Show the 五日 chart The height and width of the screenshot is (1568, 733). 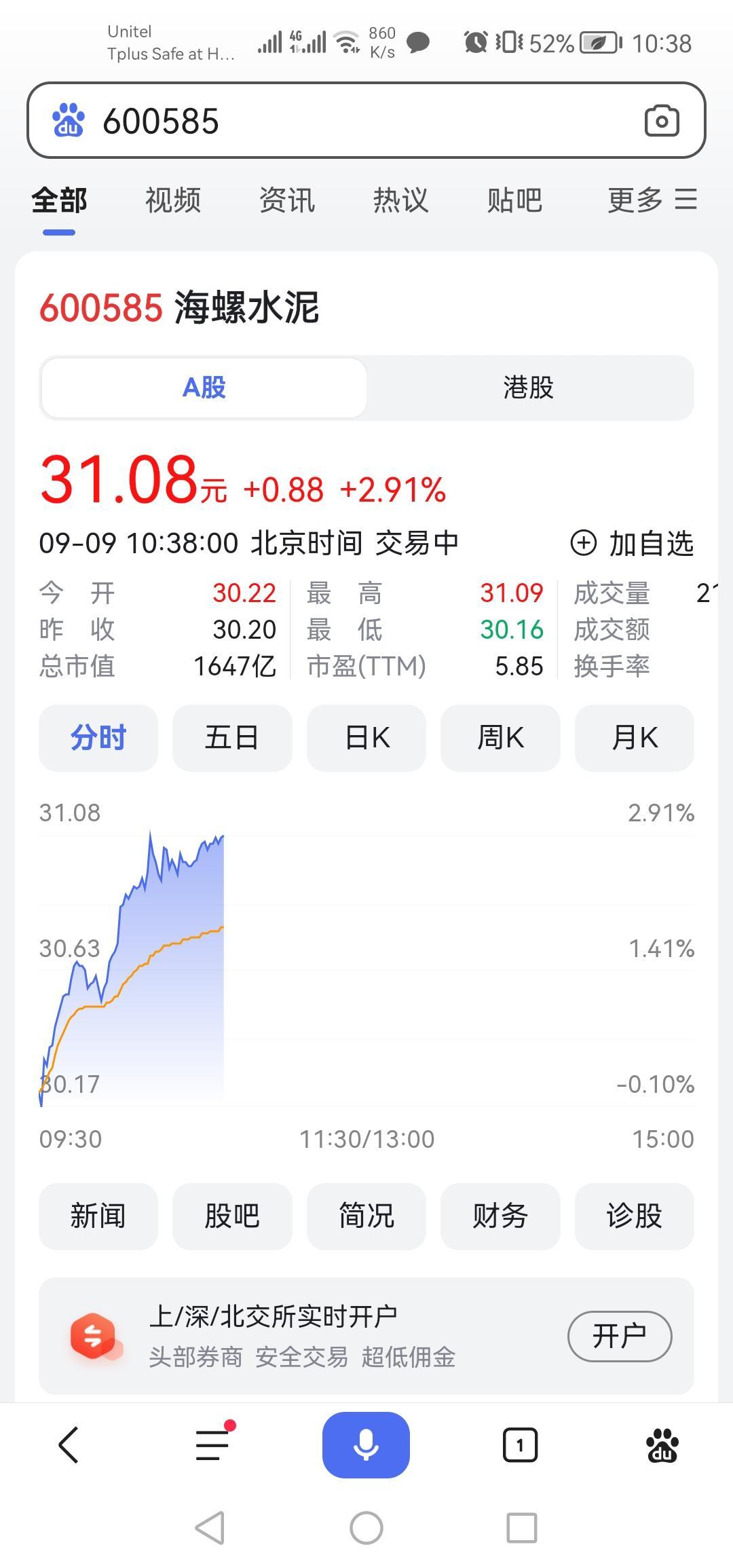(x=232, y=738)
